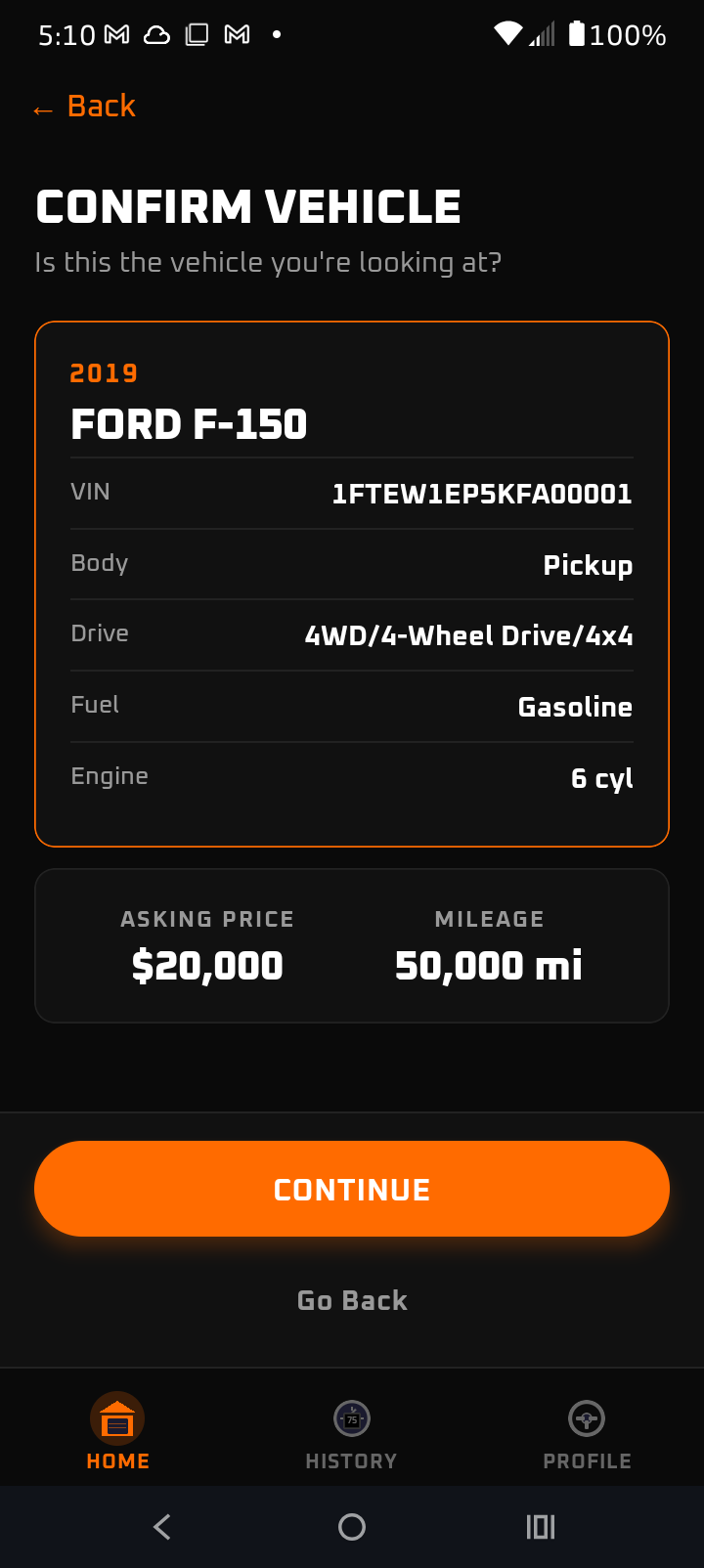Tap the Back link at top left

click(84, 106)
